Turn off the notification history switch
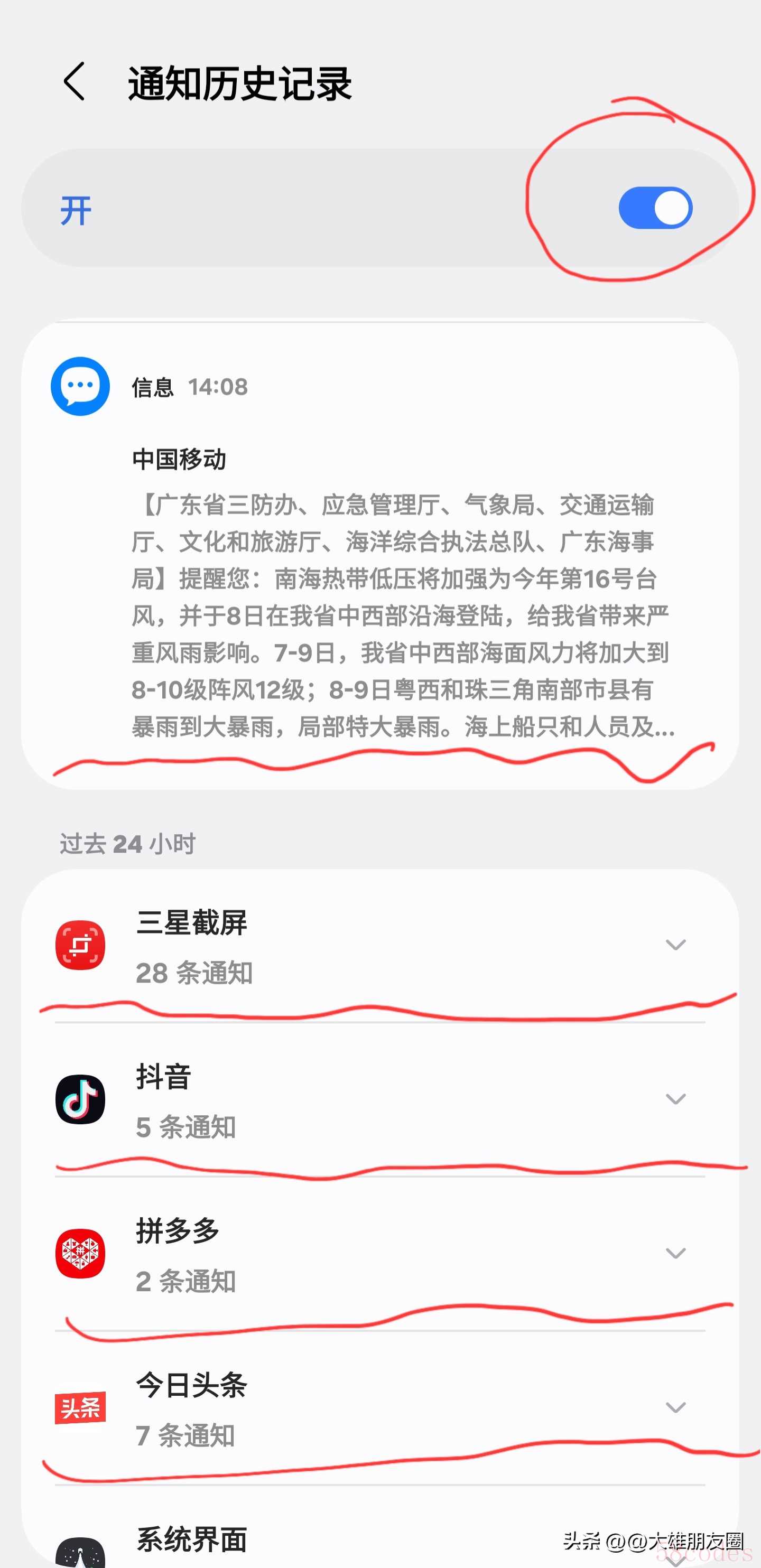 point(655,208)
